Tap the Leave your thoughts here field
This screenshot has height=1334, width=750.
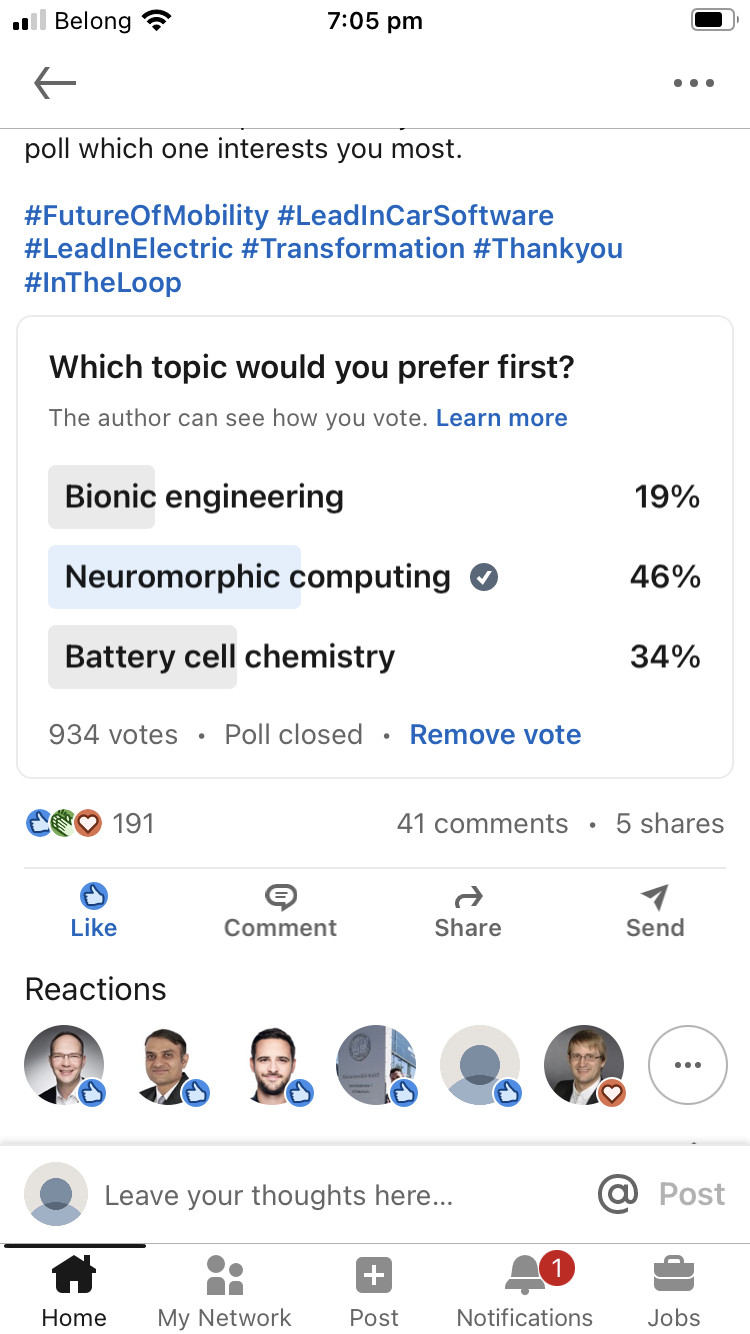click(x=278, y=1195)
